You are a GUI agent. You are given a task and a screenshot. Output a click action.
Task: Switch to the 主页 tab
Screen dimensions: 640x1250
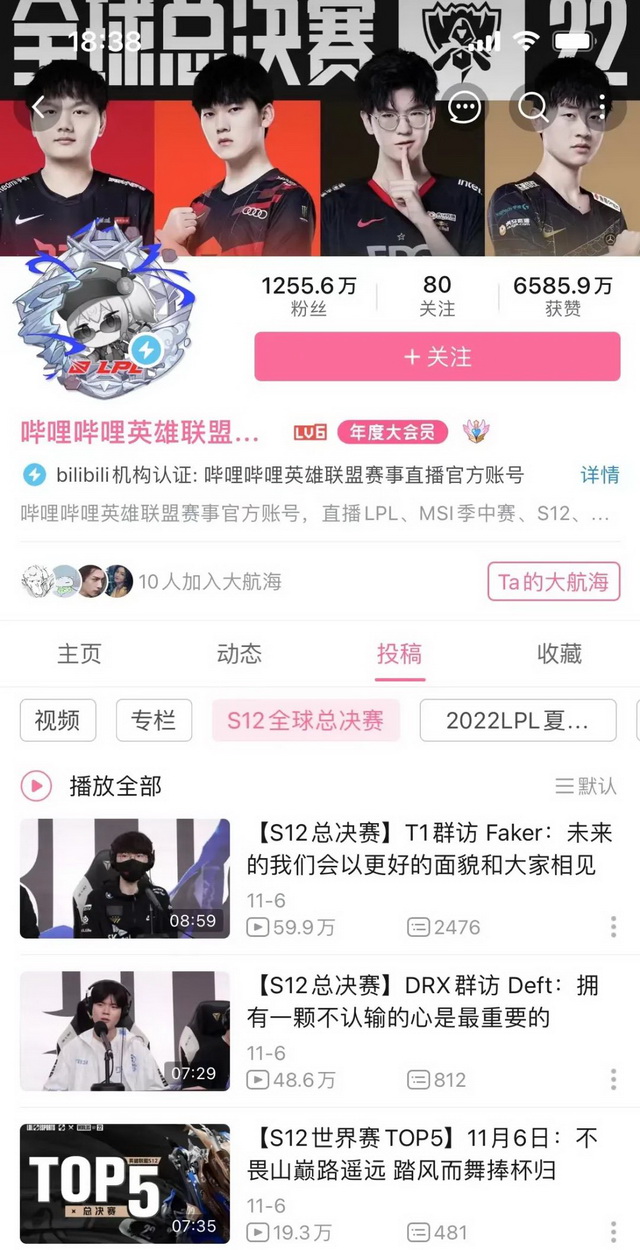click(x=80, y=654)
